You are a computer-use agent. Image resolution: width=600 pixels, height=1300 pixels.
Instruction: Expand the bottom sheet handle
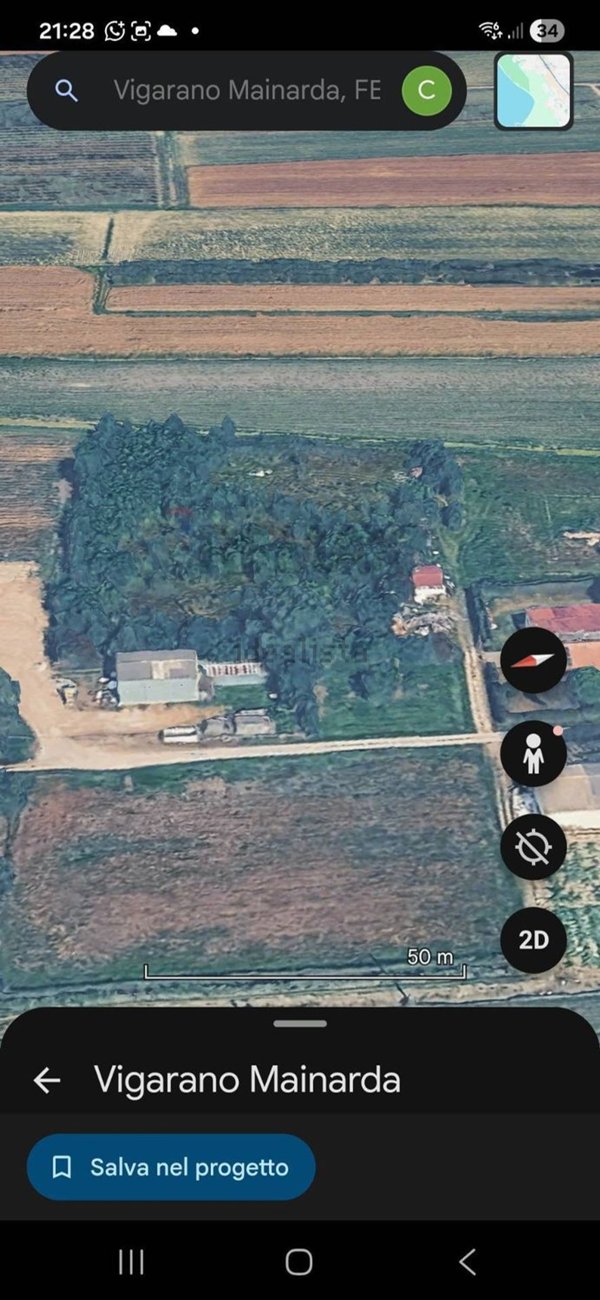[x=300, y=1023]
